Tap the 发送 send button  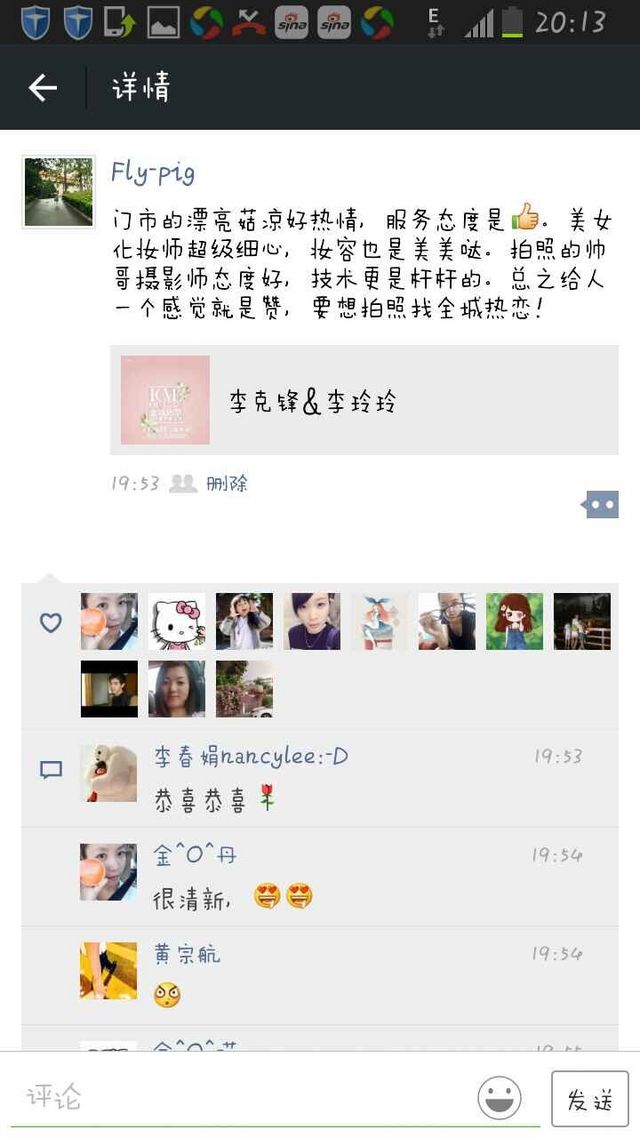point(589,1099)
